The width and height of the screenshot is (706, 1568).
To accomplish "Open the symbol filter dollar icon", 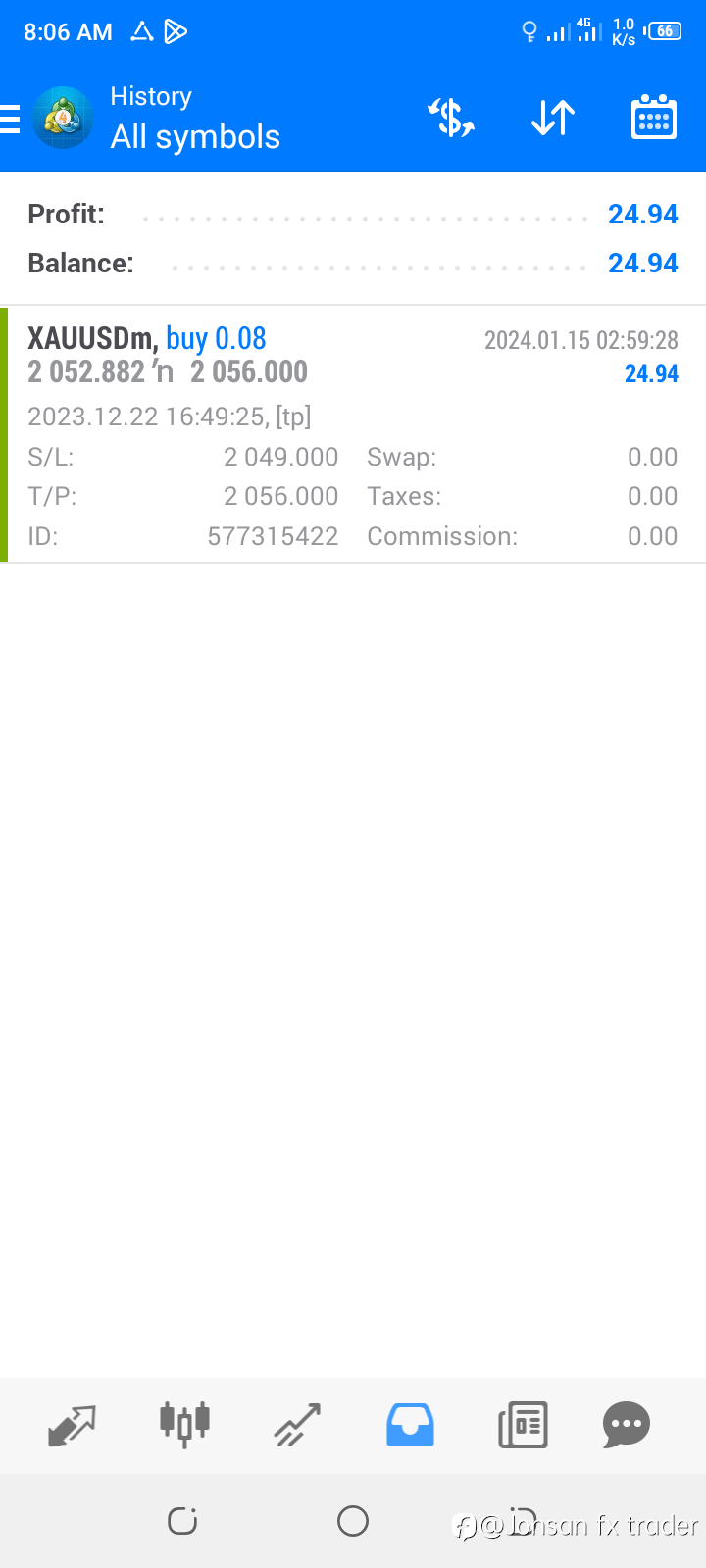I will (451, 119).
